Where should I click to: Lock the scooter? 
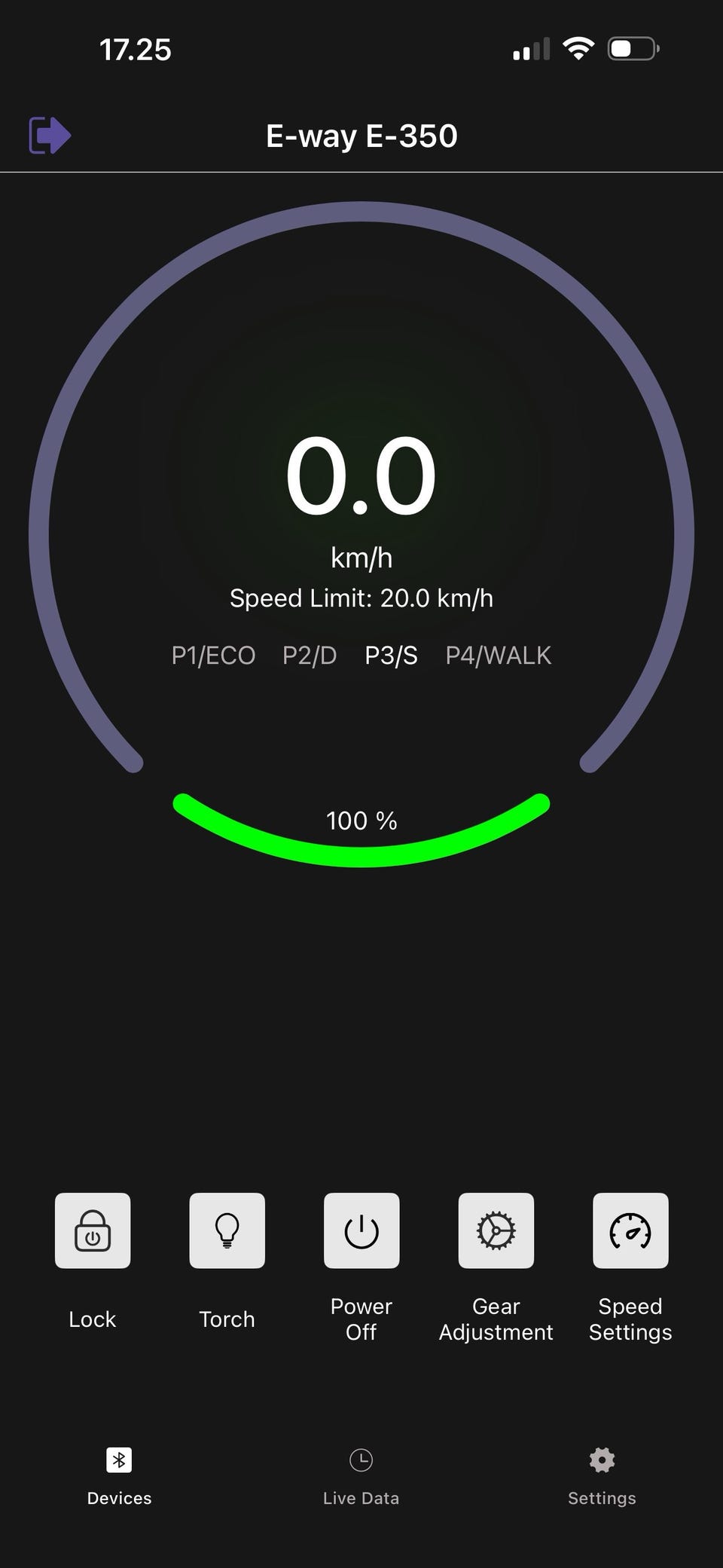(x=93, y=1230)
